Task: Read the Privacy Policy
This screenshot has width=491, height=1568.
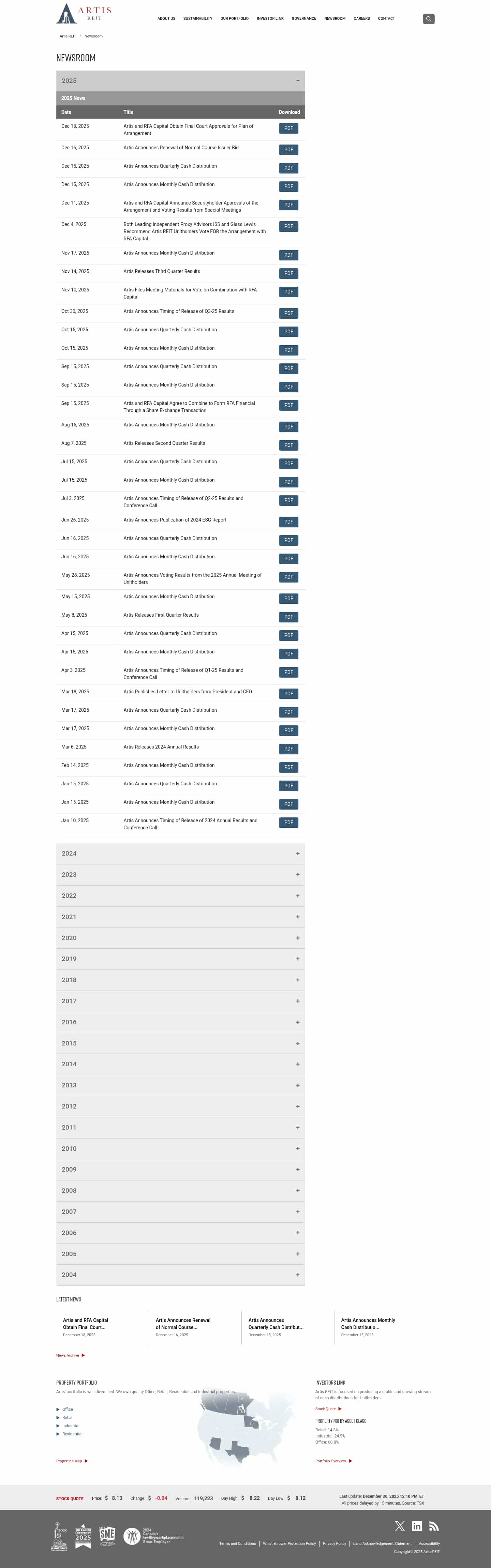Action: tap(334, 1544)
